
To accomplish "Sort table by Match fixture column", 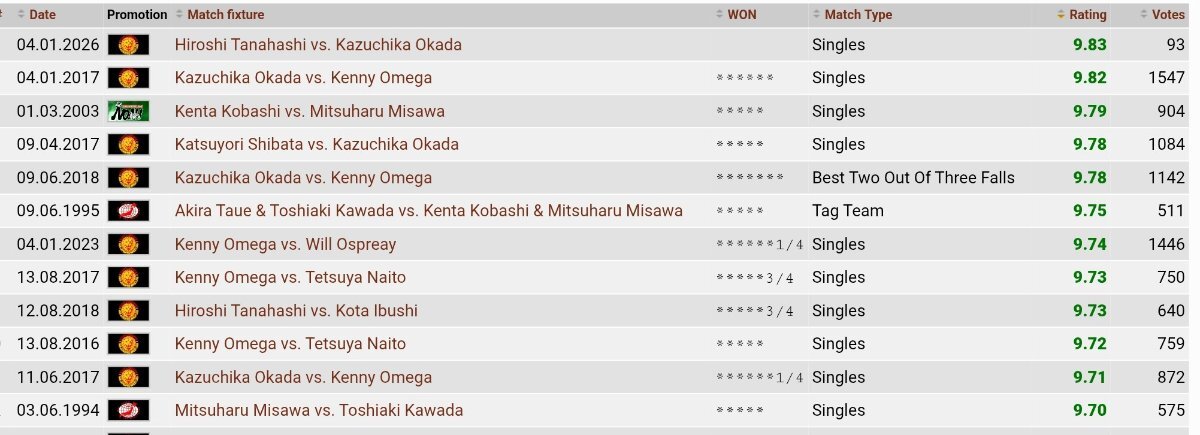I will 225,15.
